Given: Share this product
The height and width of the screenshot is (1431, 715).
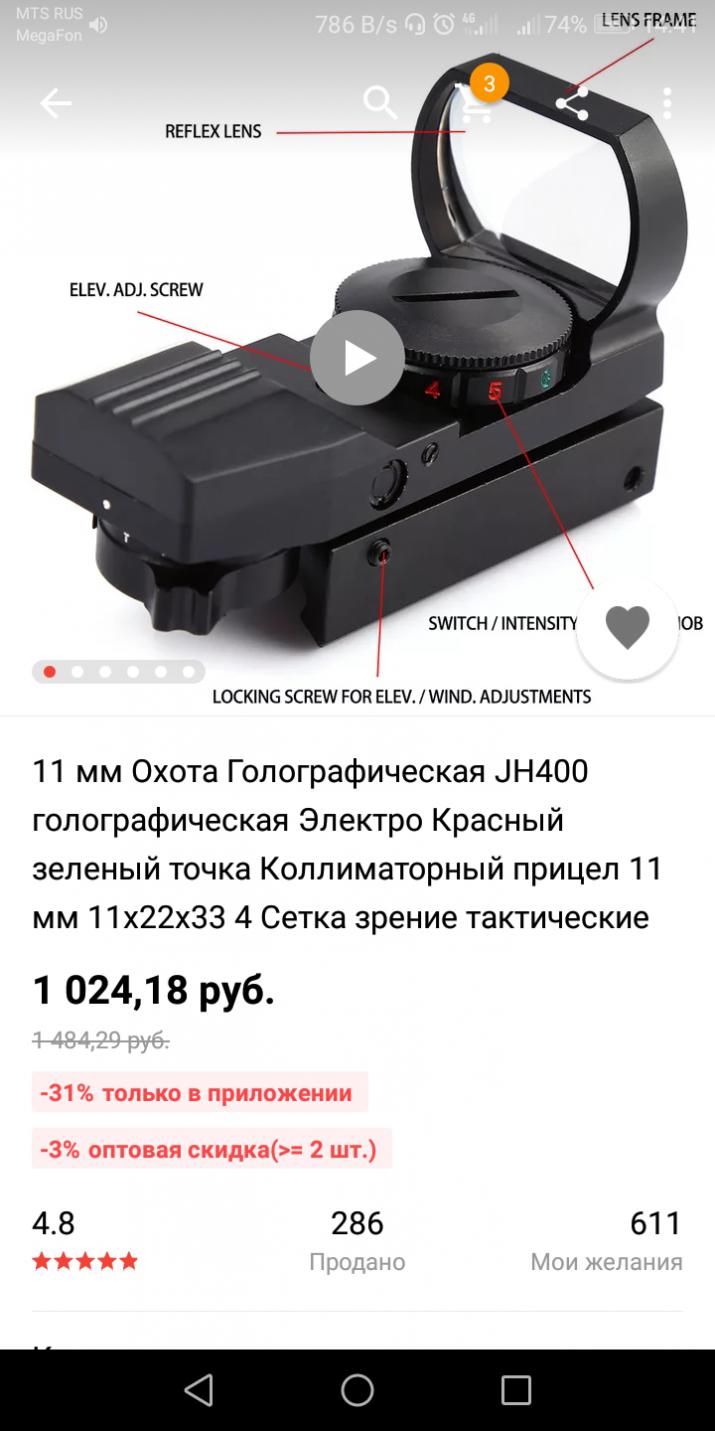Looking at the screenshot, I should click(x=571, y=103).
